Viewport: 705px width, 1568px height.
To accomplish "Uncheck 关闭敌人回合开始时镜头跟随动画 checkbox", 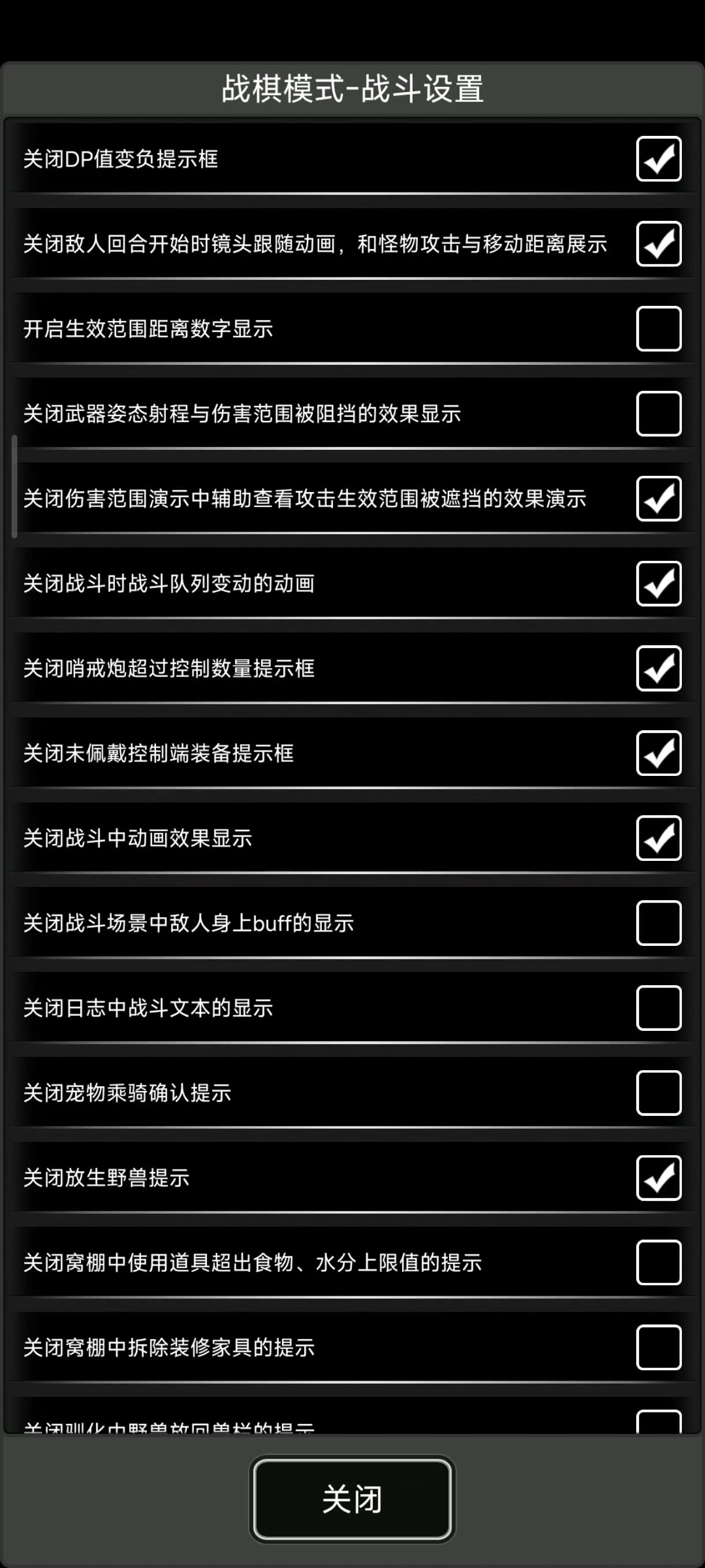I will 659,243.
